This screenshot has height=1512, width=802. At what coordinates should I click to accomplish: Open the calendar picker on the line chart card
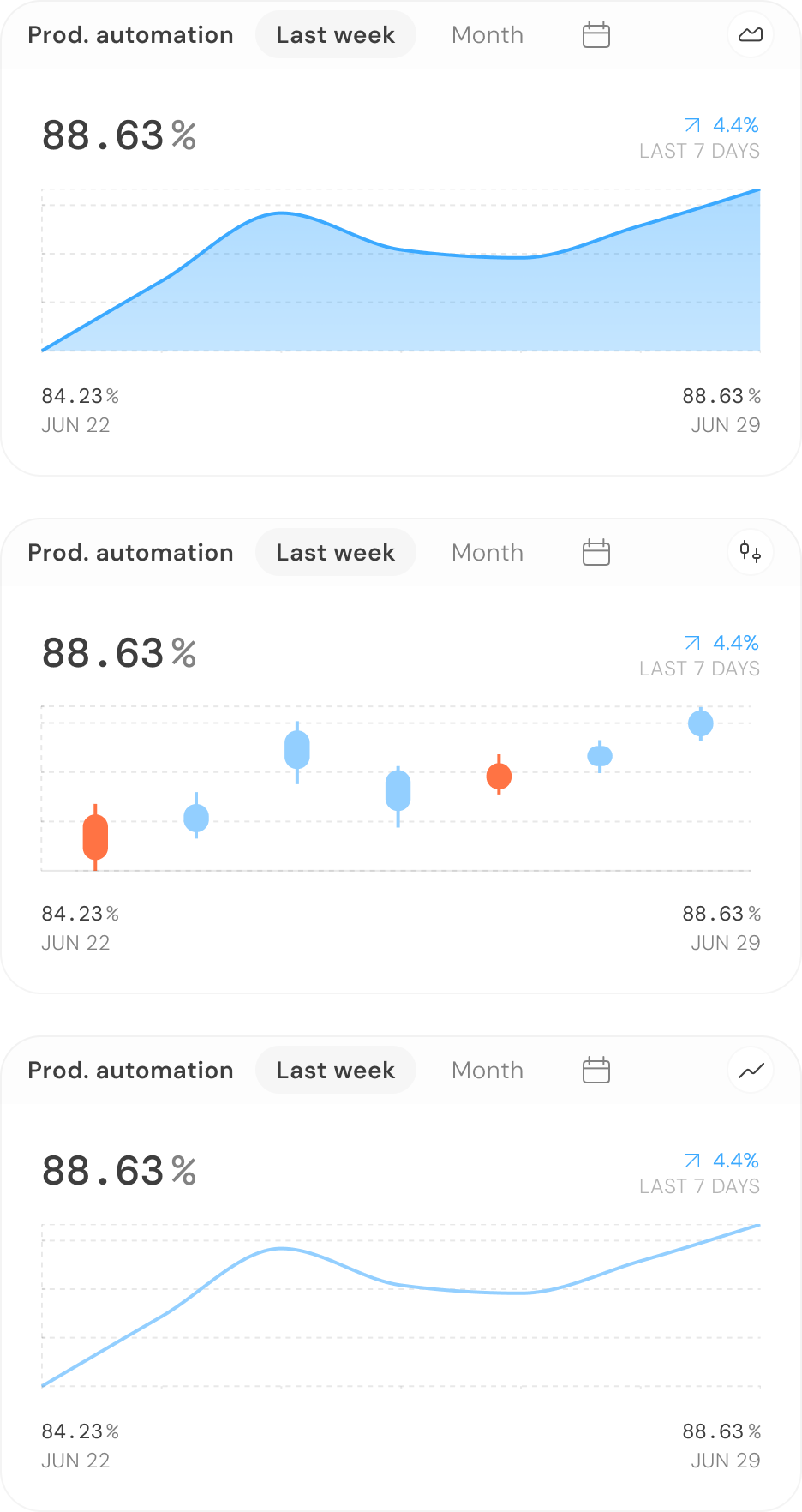point(596,1071)
